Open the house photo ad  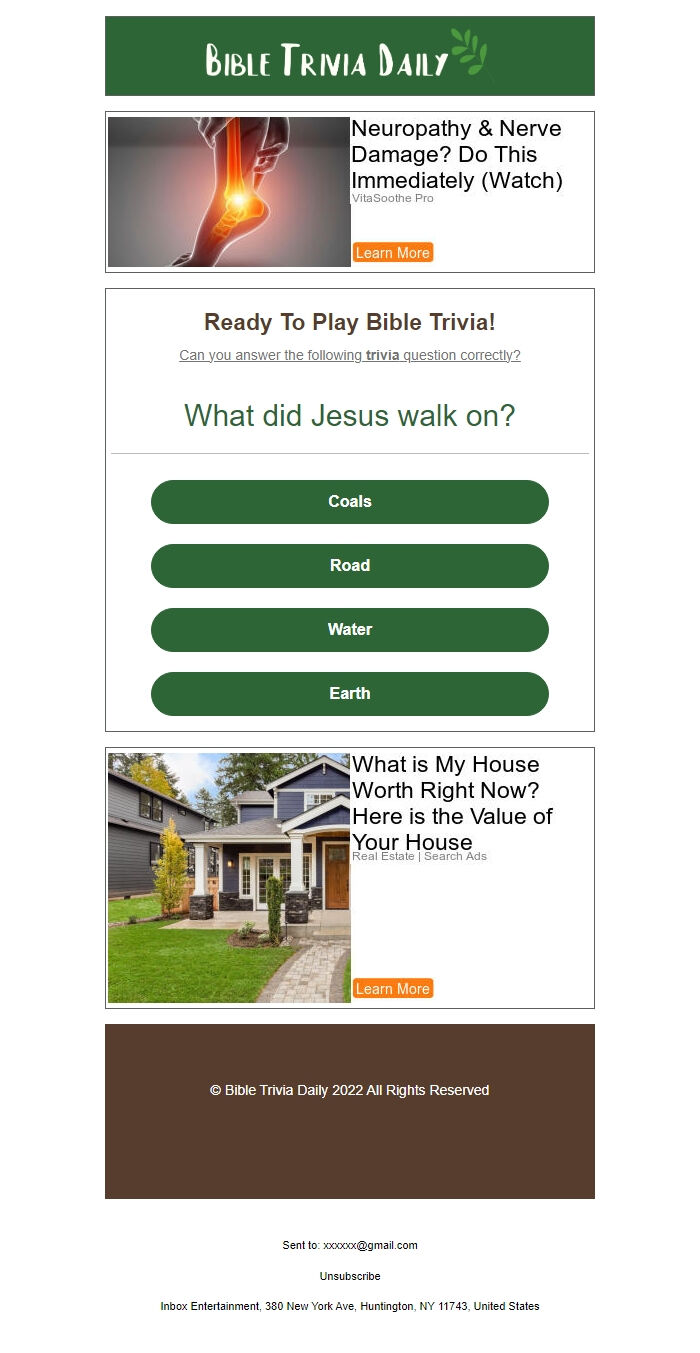pyautogui.click(x=229, y=878)
